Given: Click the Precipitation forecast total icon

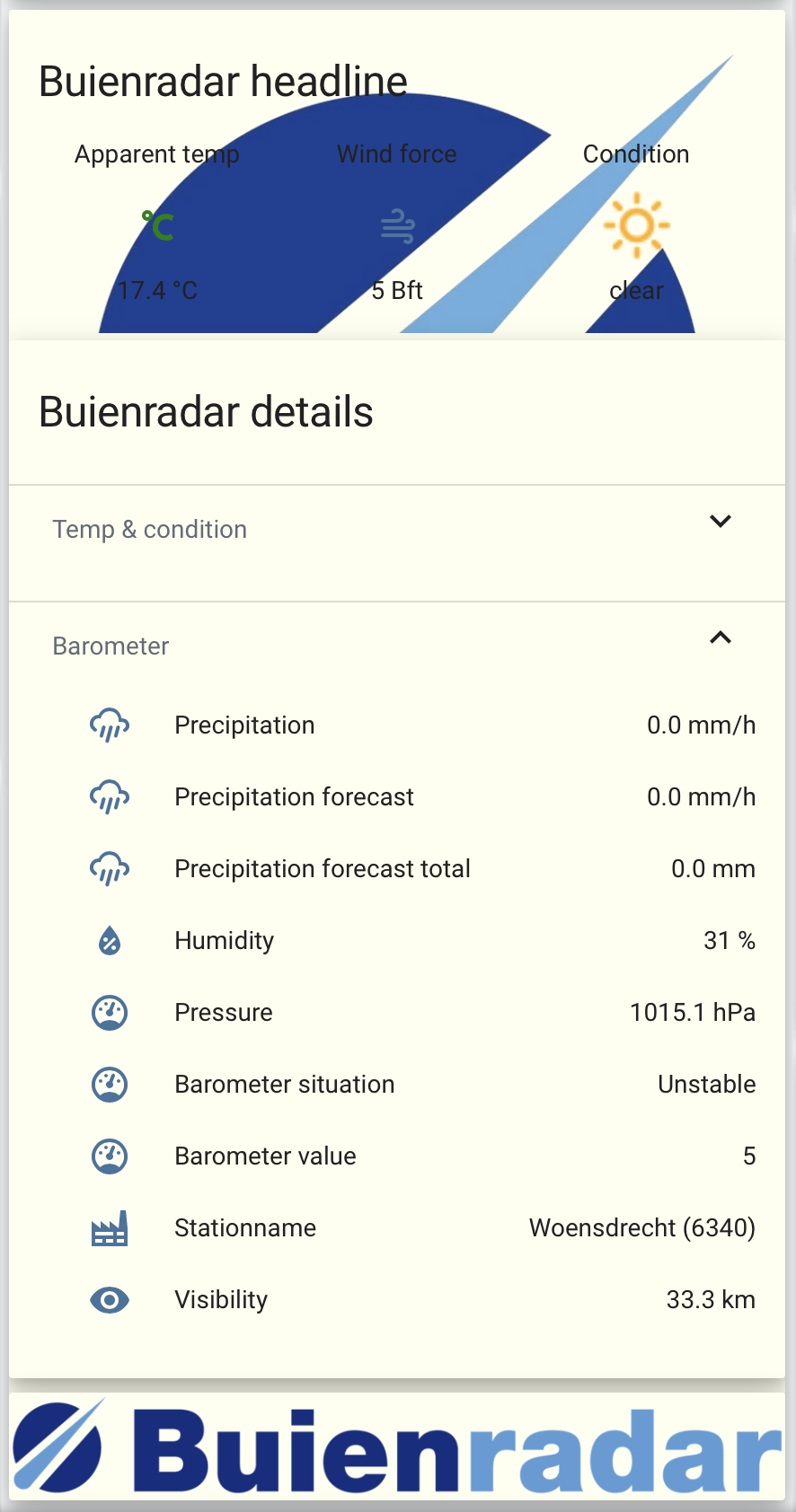Looking at the screenshot, I should tap(109, 868).
